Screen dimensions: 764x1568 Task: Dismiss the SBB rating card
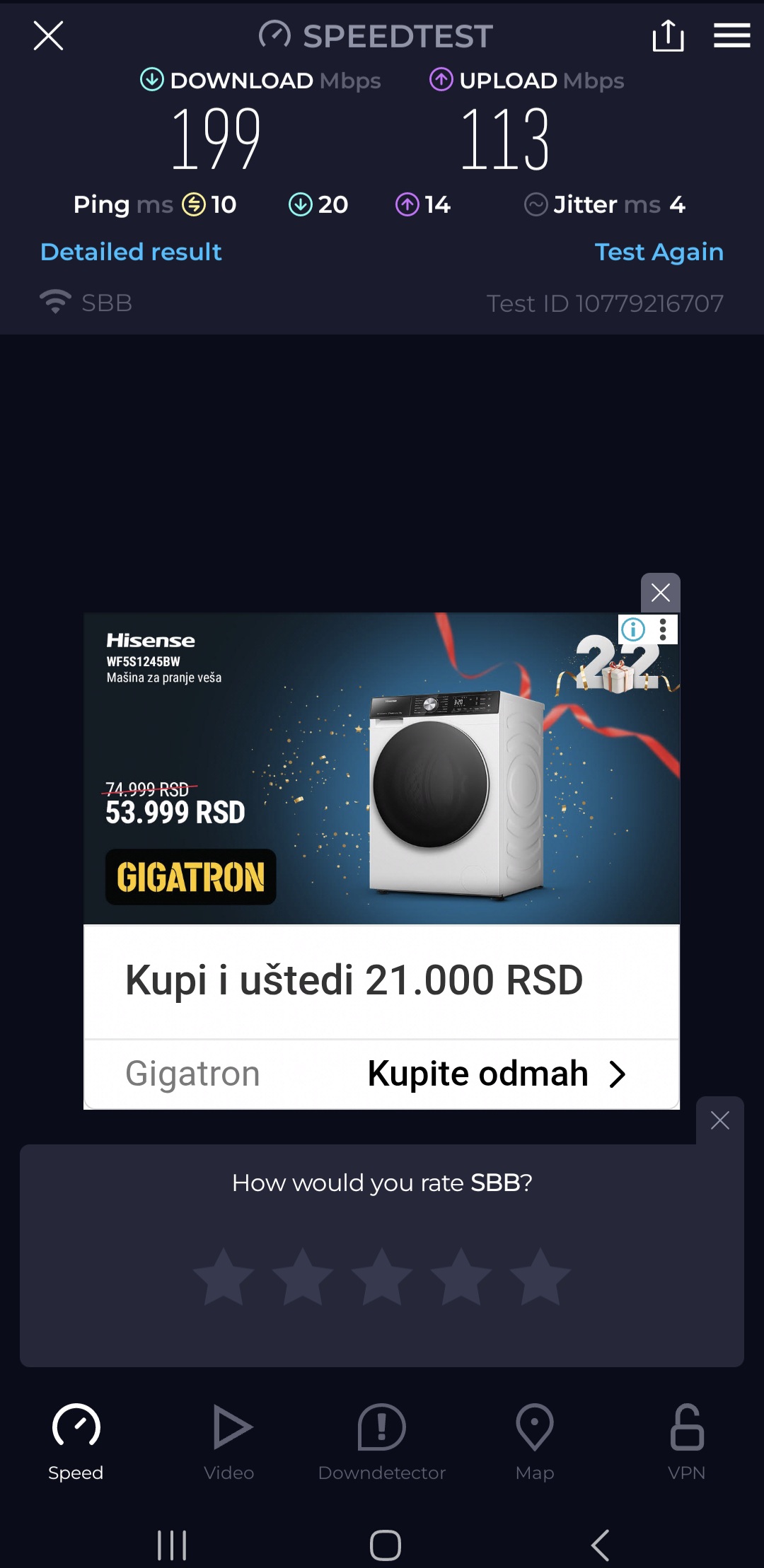pos(719,1120)
